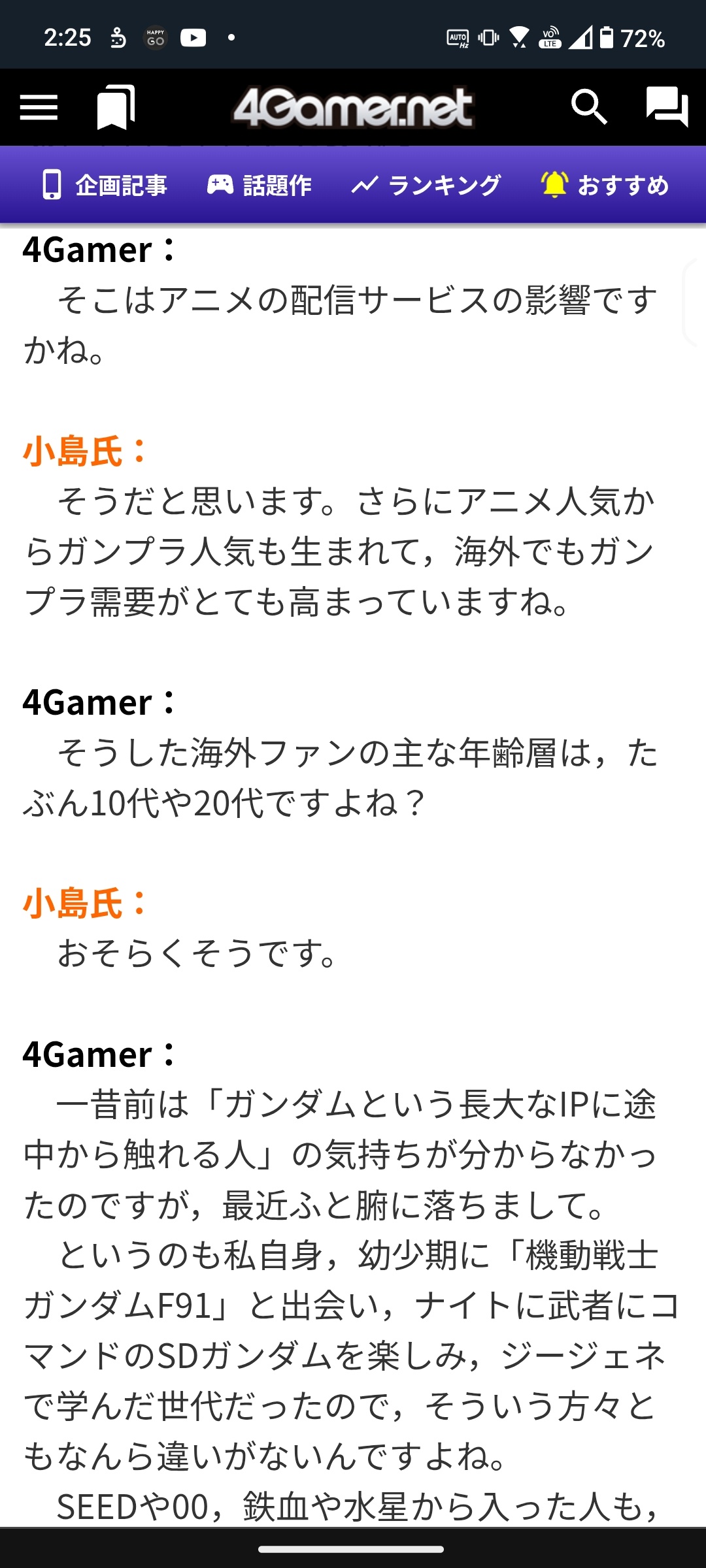
Task: Switch to the 話題作 tab
Action: tap(259, 186)
